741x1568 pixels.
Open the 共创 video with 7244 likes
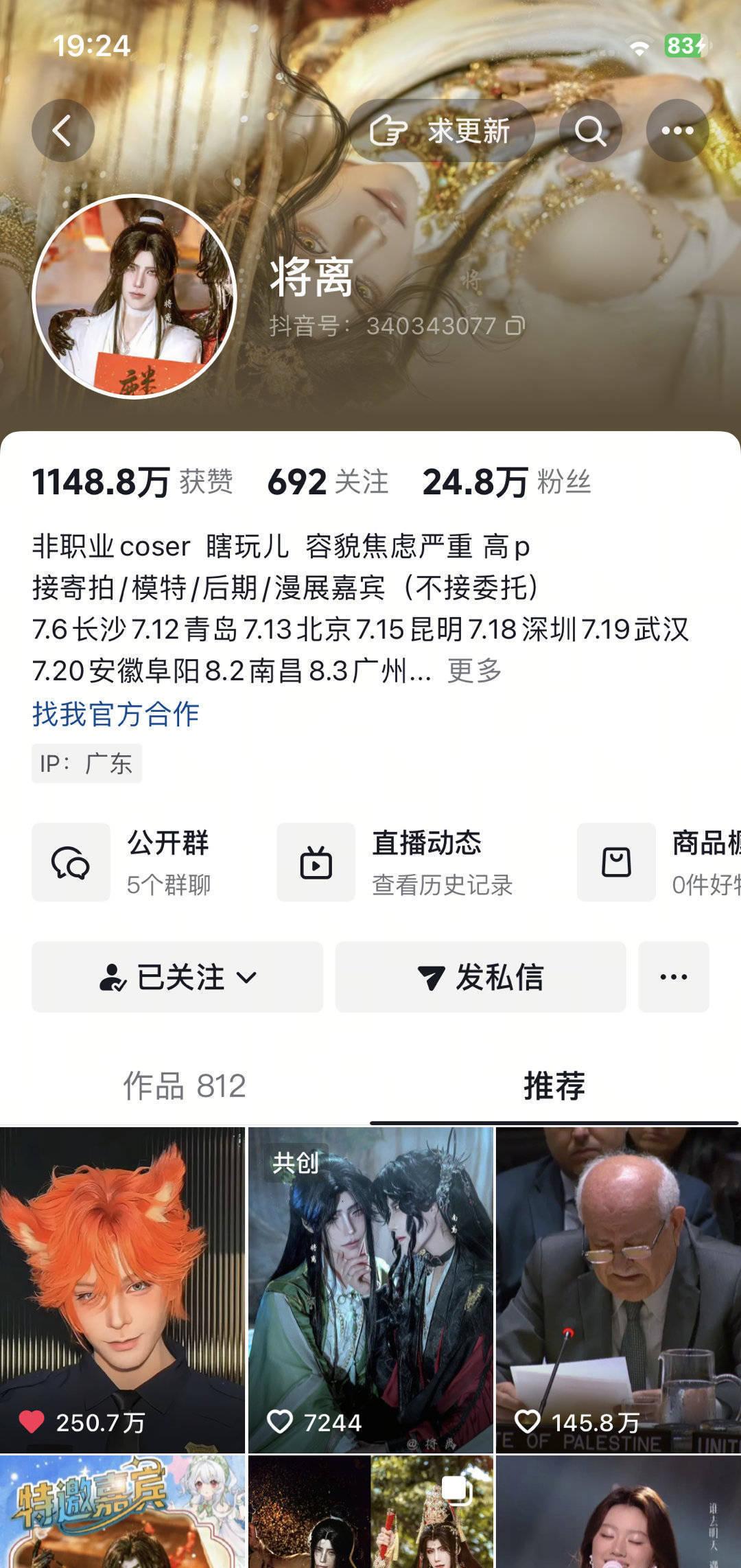(370, 1290)
